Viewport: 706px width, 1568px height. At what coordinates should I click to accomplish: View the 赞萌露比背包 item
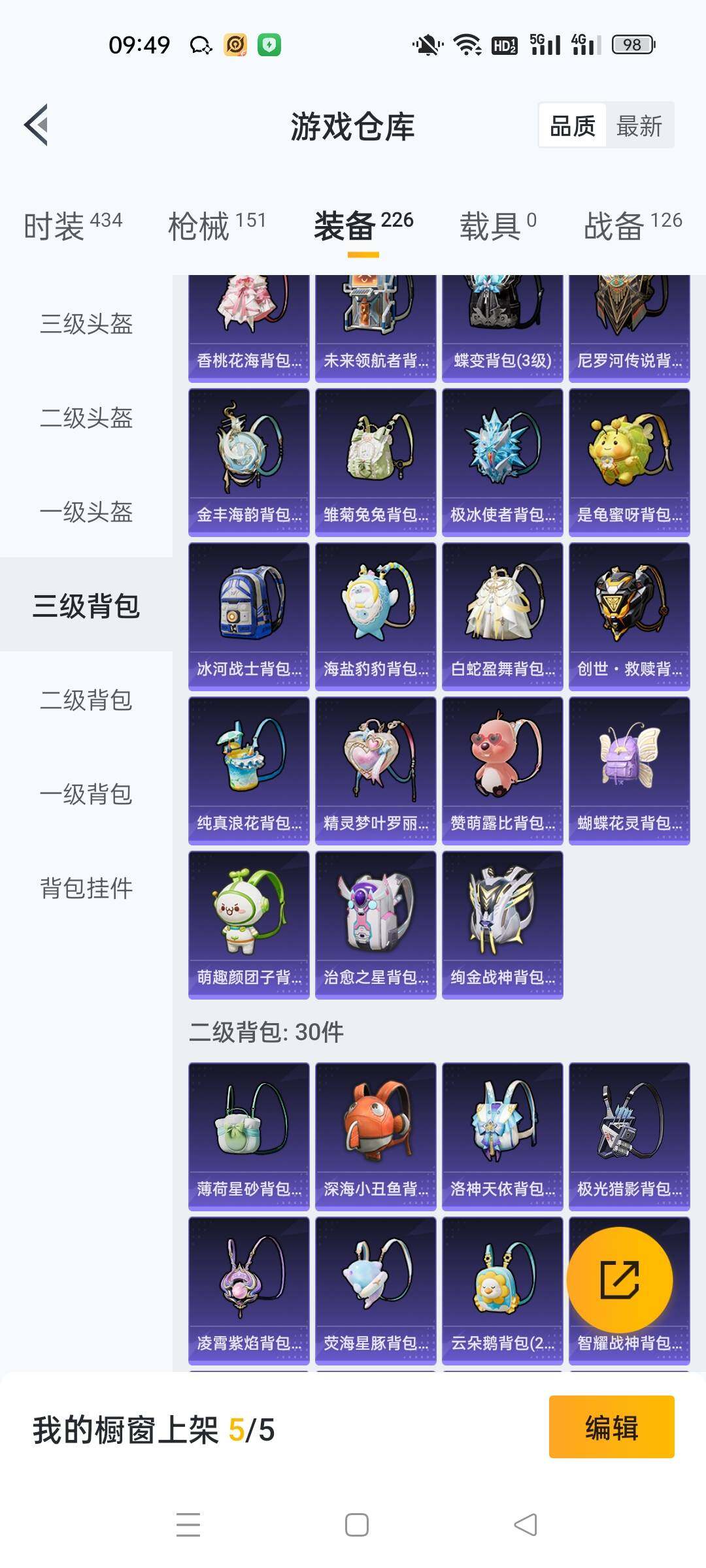(x=502, y=770)
